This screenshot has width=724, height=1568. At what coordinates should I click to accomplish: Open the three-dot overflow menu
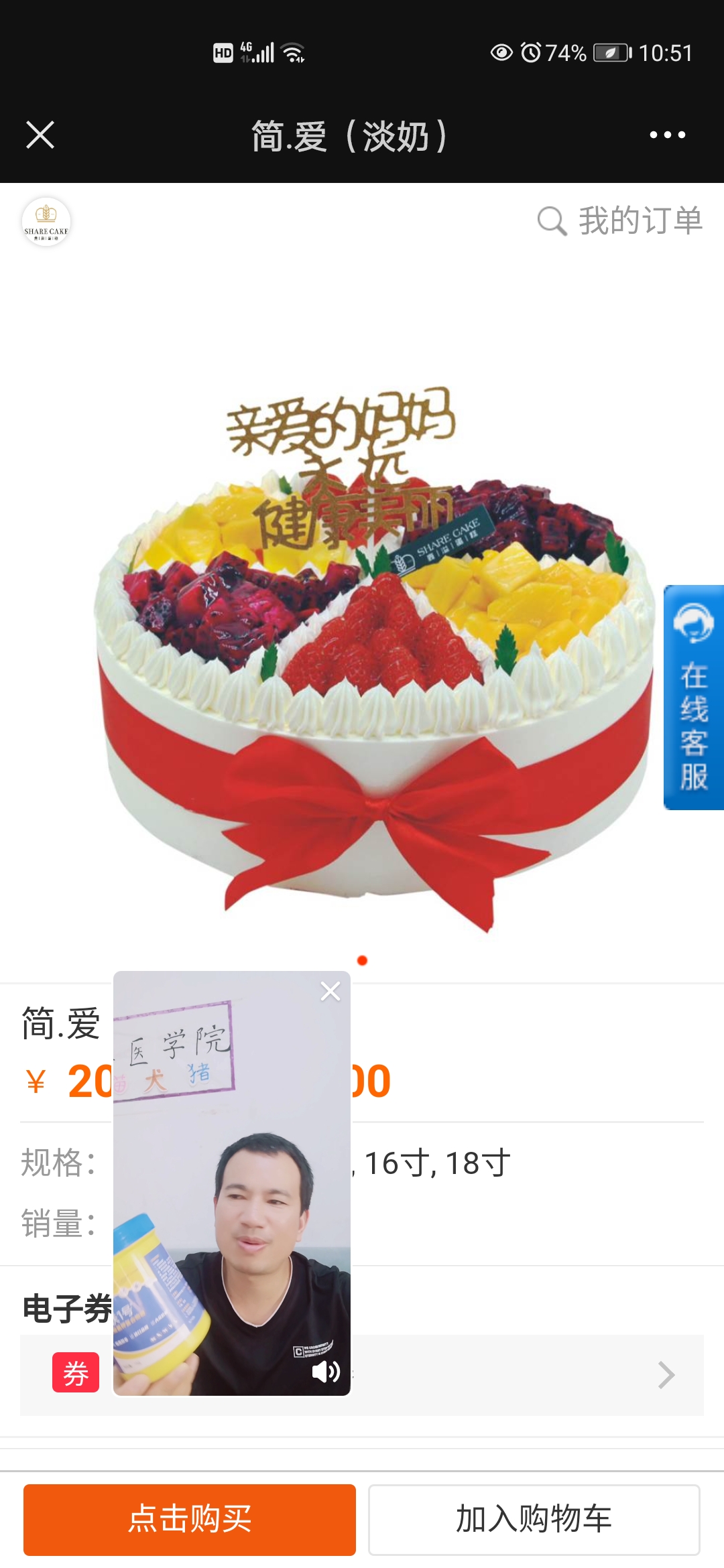point(667,135)
